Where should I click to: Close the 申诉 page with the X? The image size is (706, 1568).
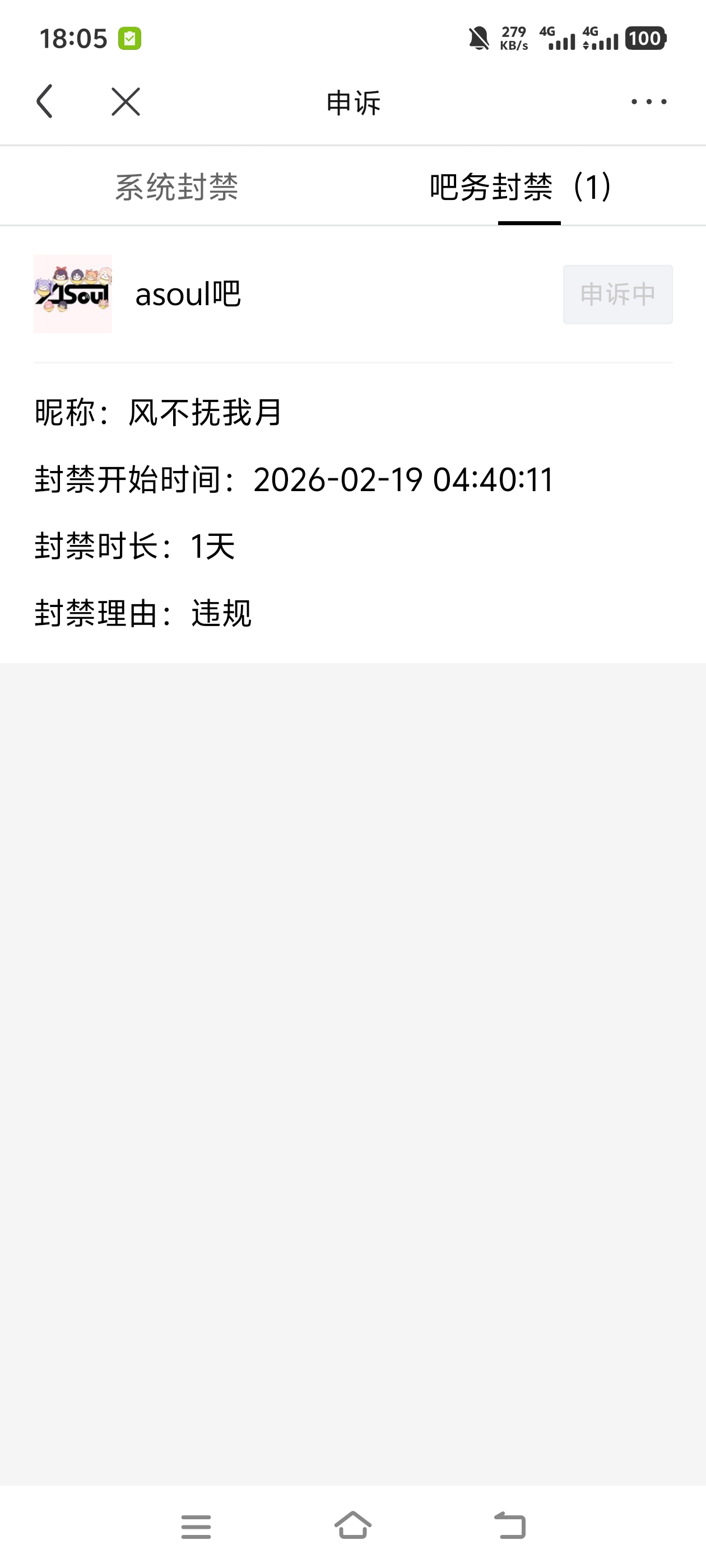coord(126,101)
